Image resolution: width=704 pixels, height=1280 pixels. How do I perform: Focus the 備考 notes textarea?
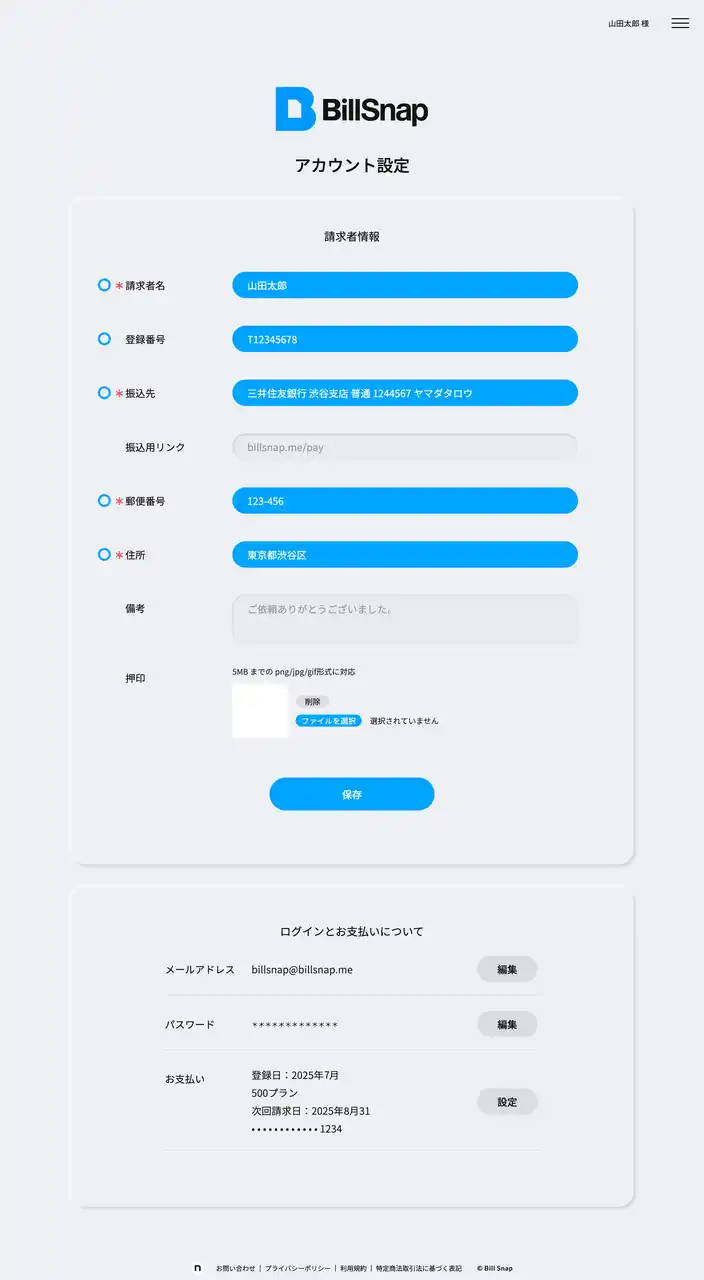(404, 619)
